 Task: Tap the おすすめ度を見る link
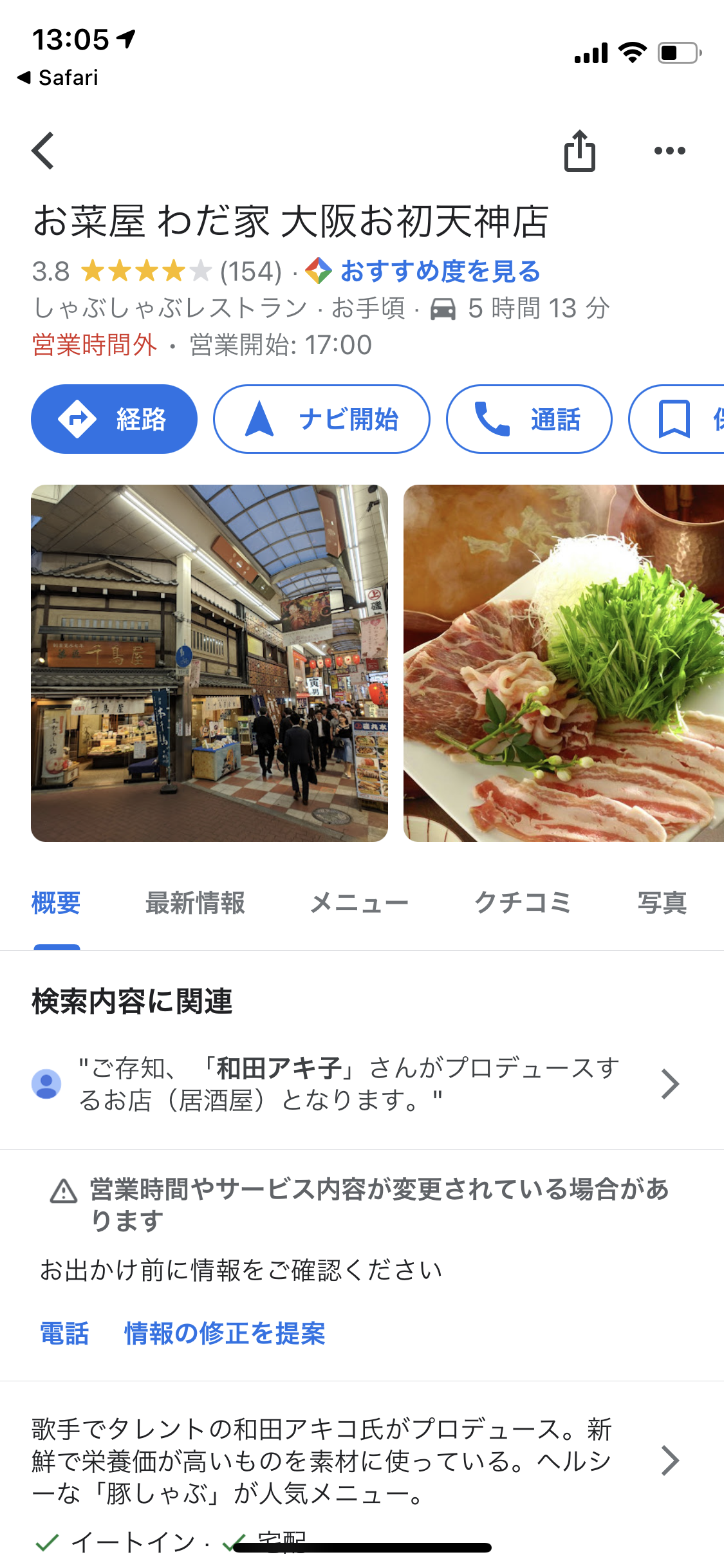(440, 272)
